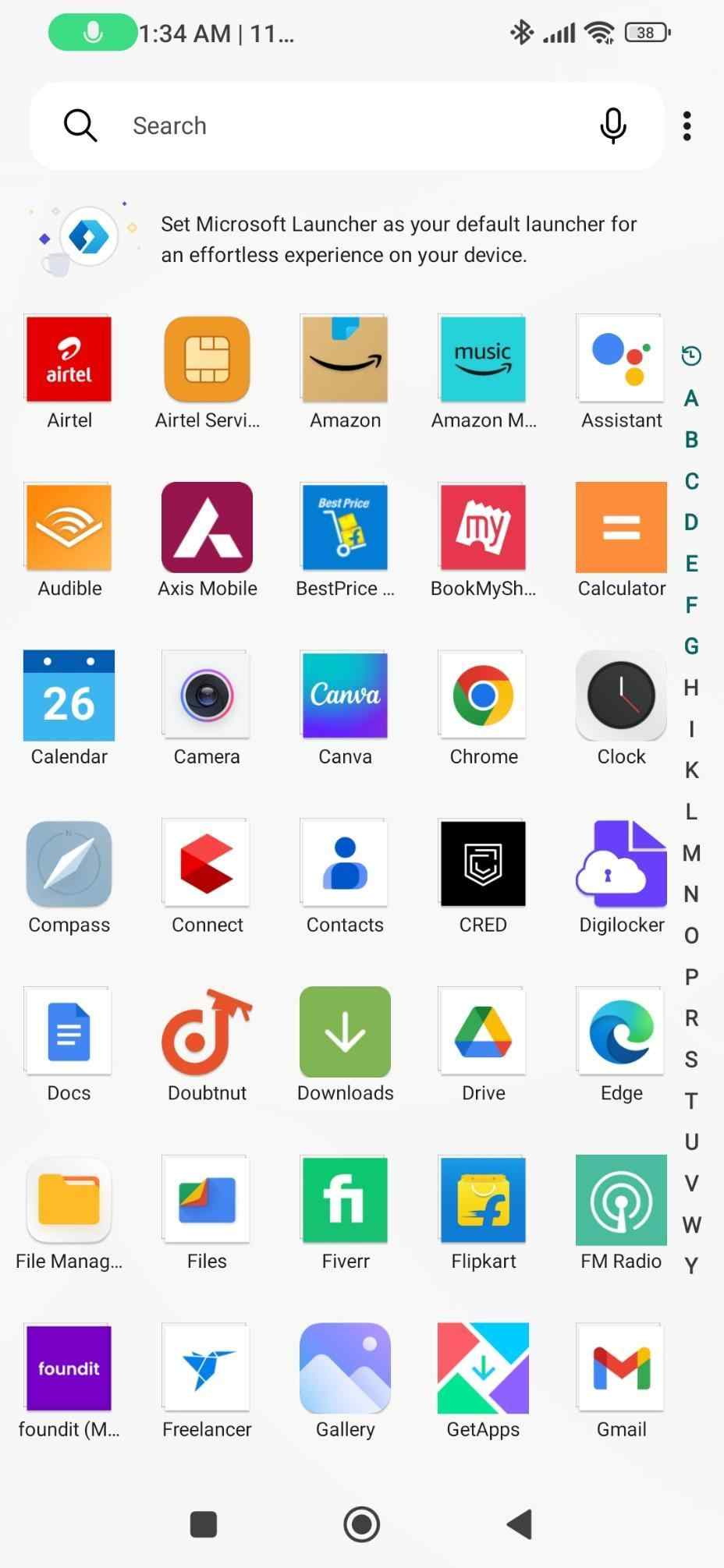
Task: Open the Camera app
Action: point(207,696)
